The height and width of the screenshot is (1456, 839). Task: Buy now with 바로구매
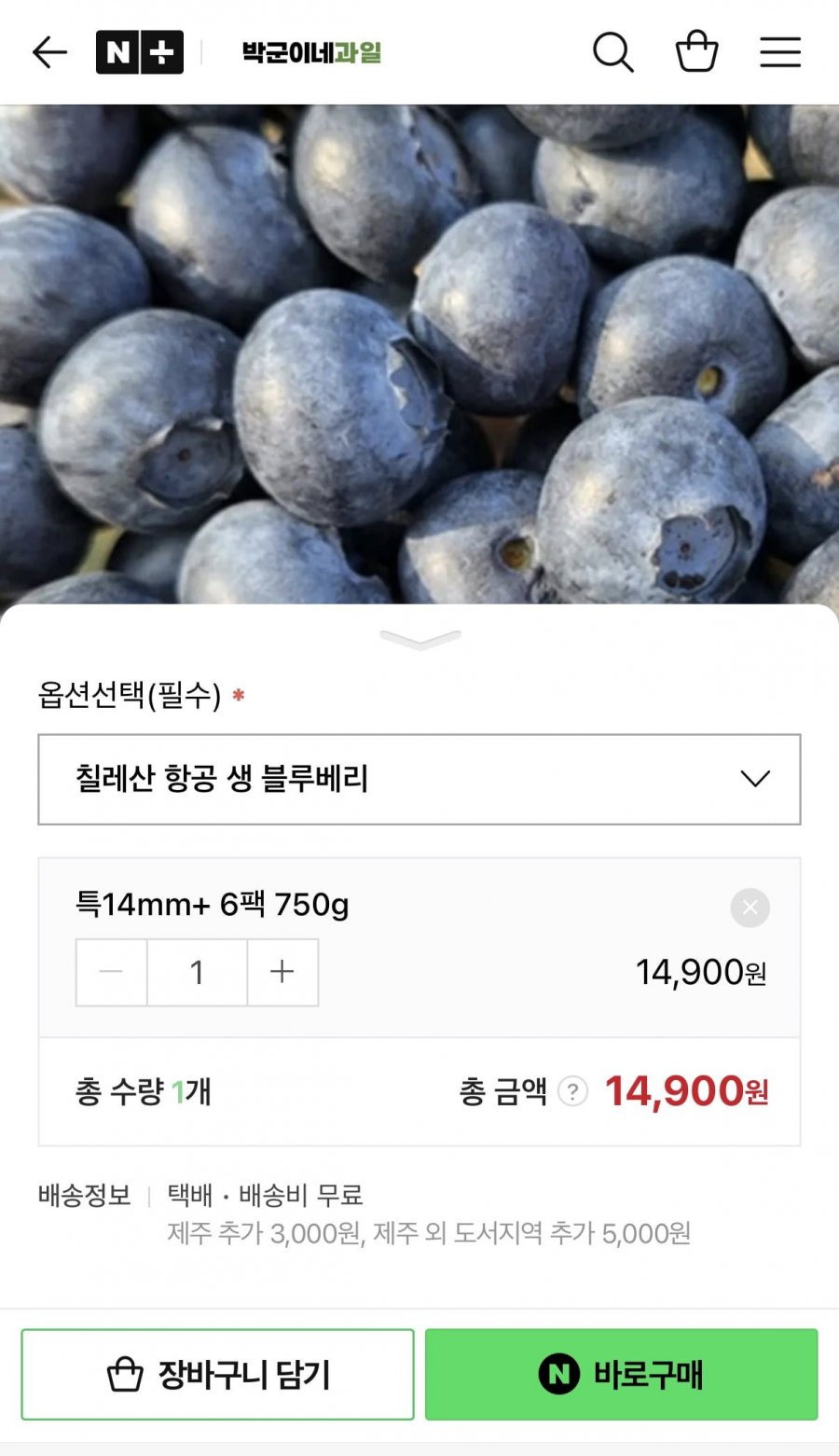point(621,1374)
